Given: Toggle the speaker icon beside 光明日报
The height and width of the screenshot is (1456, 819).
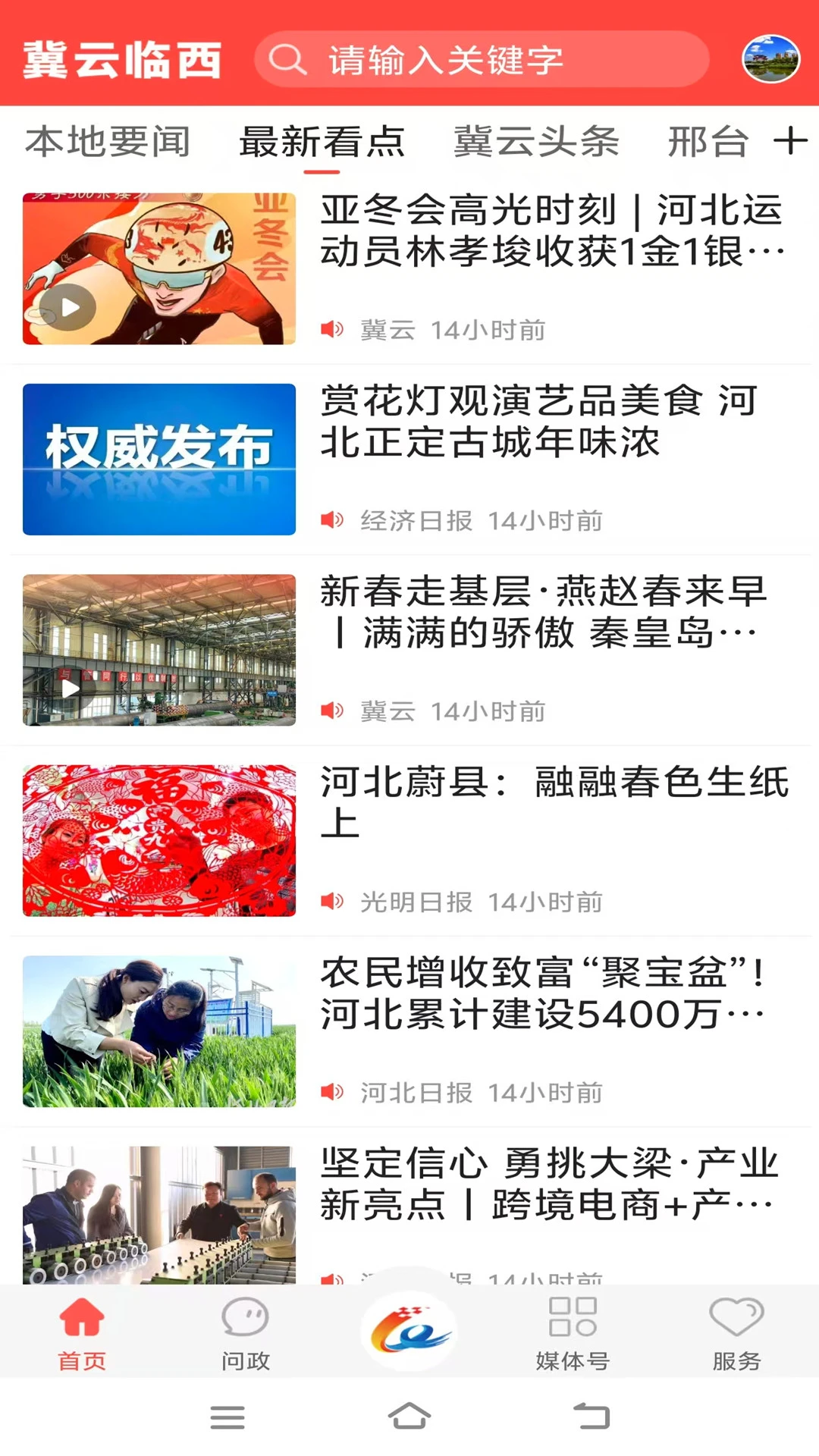Looking at the screenshot, I should 332,901.
